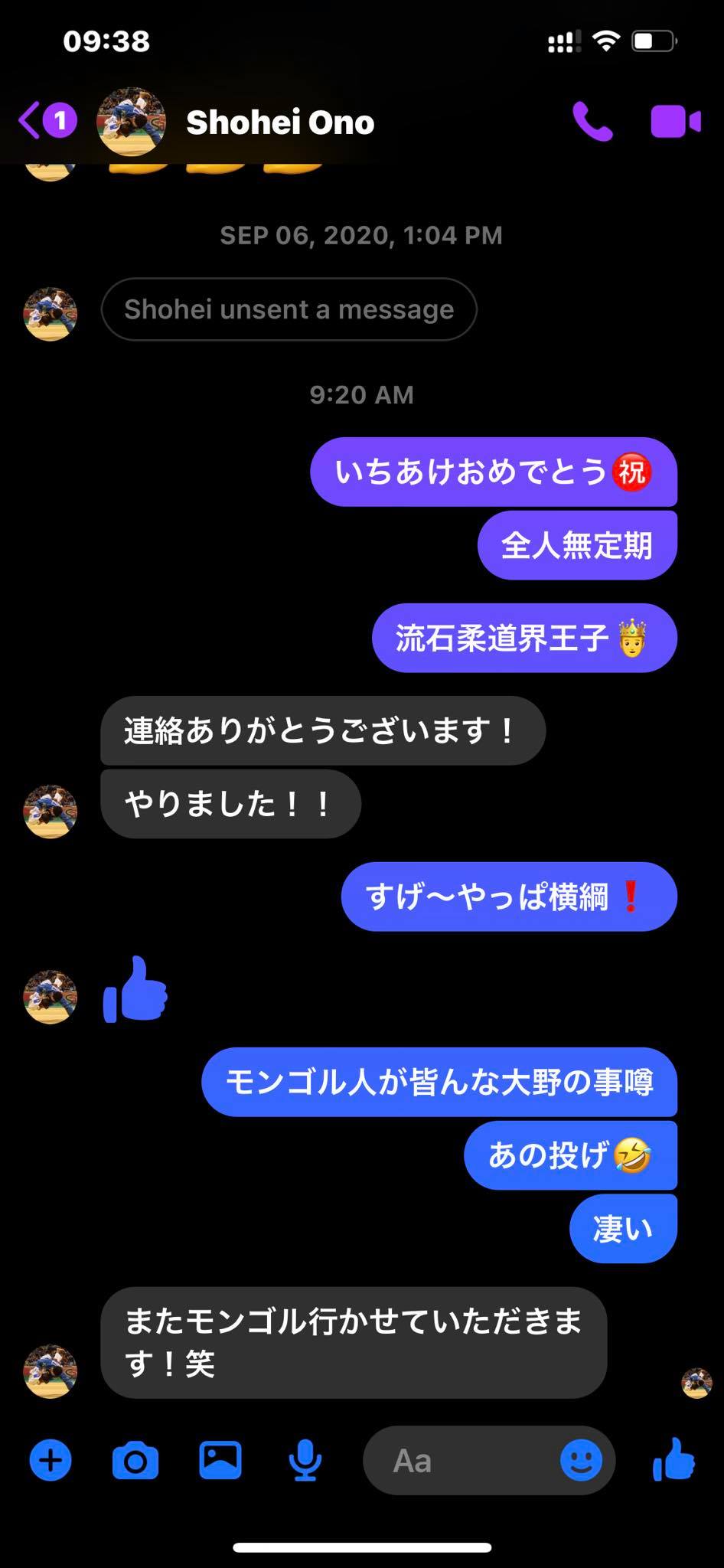
Task: Open Shohei Ono's chat profile details
Action: pos(279,122)
